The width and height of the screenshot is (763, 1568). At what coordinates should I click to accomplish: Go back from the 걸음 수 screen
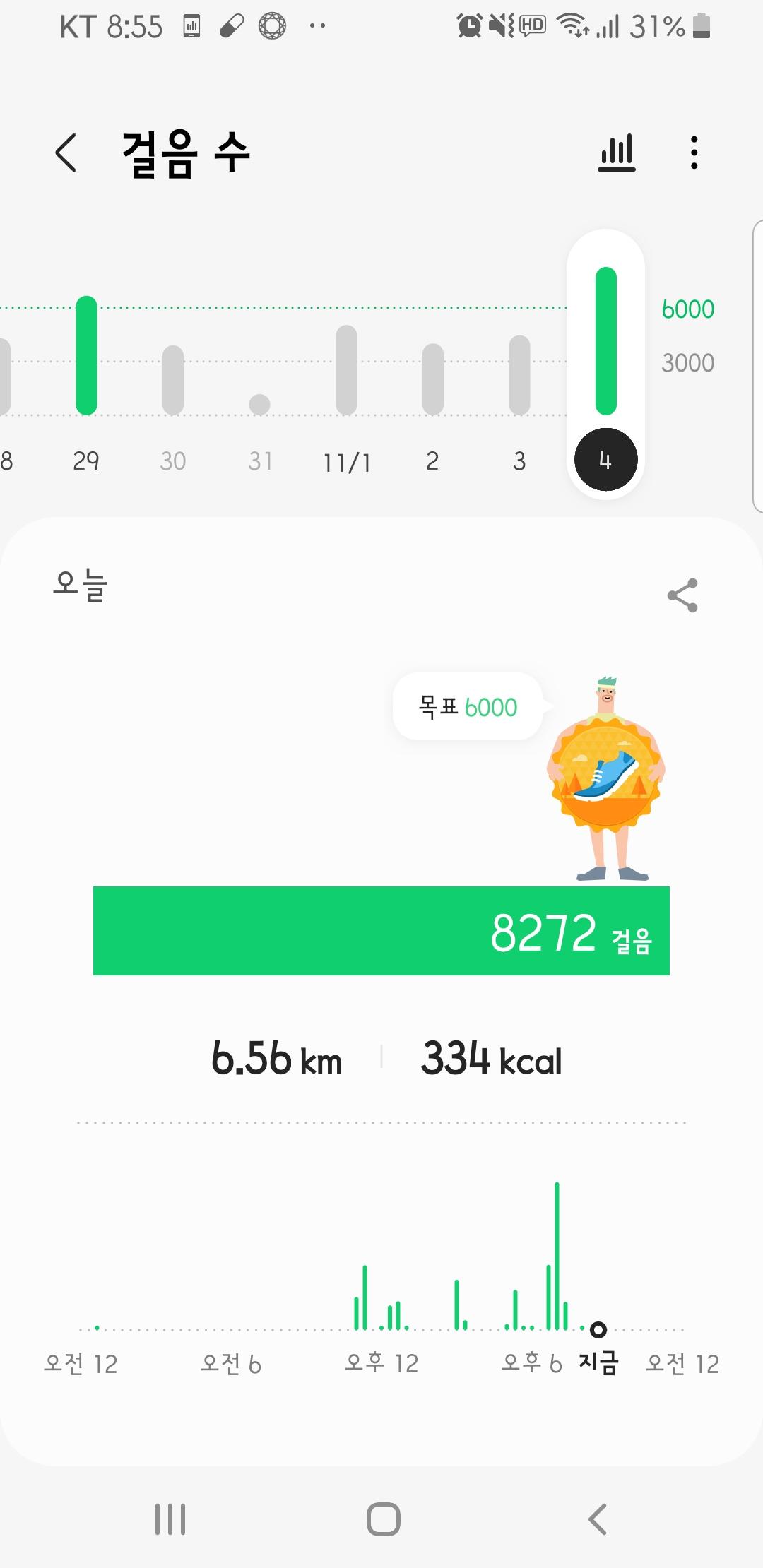[x=66, y=153]
